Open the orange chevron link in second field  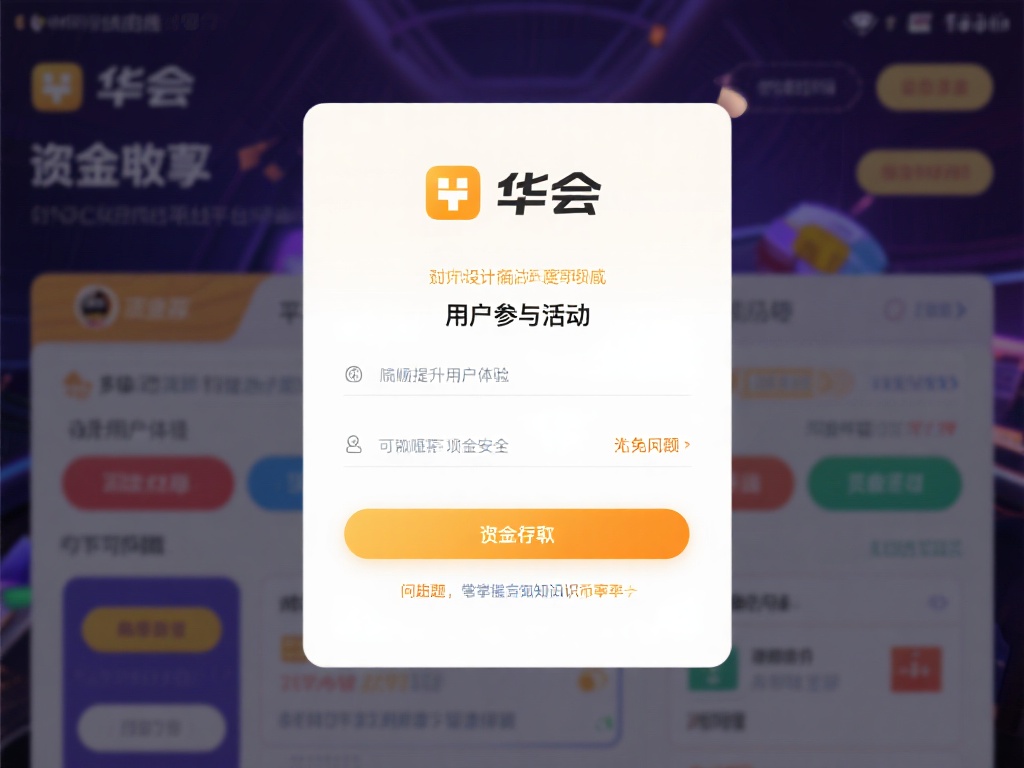click(x=651, y=445)
